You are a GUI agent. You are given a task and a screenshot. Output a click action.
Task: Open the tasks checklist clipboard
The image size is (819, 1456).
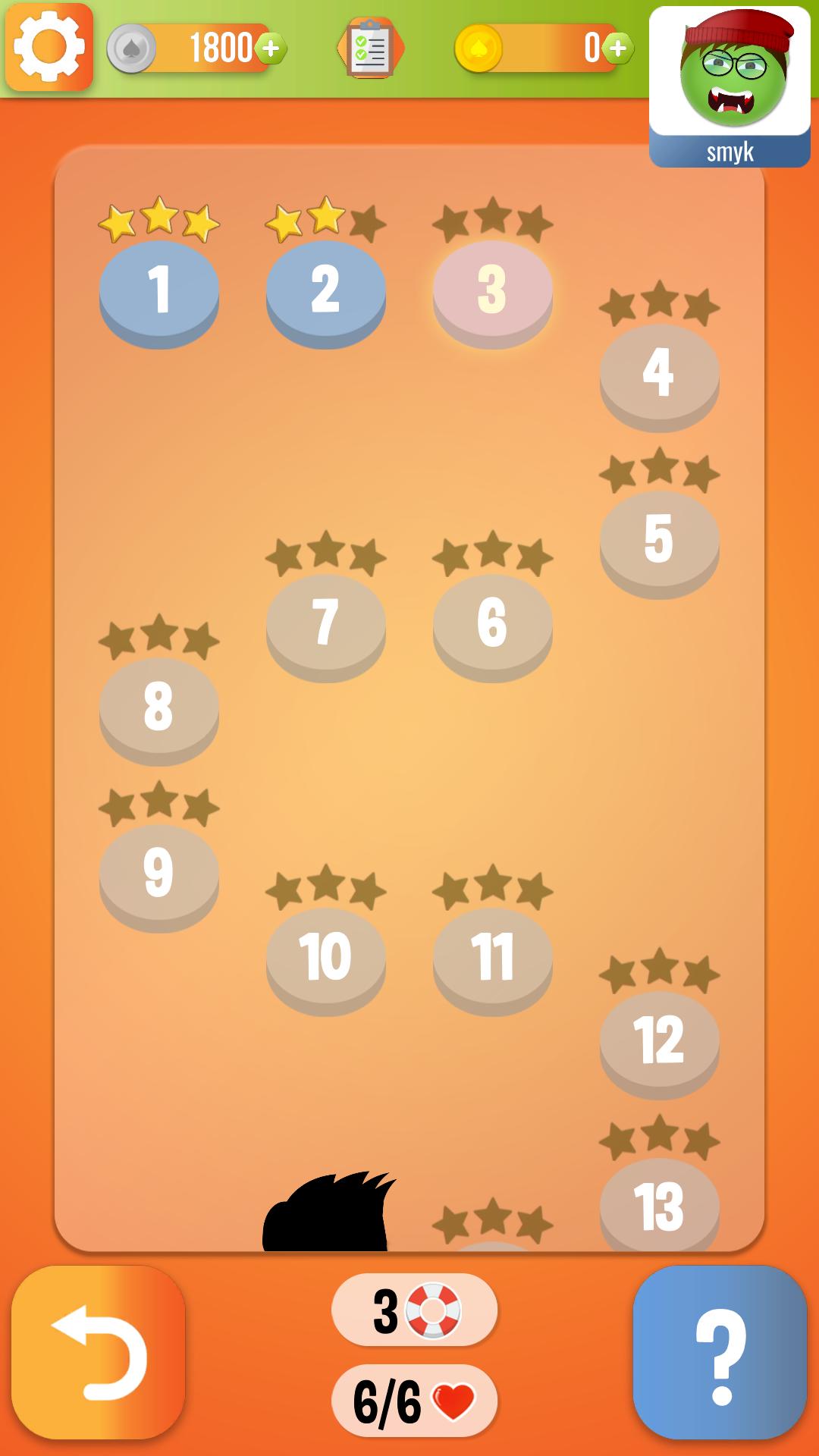coord(370,49)
